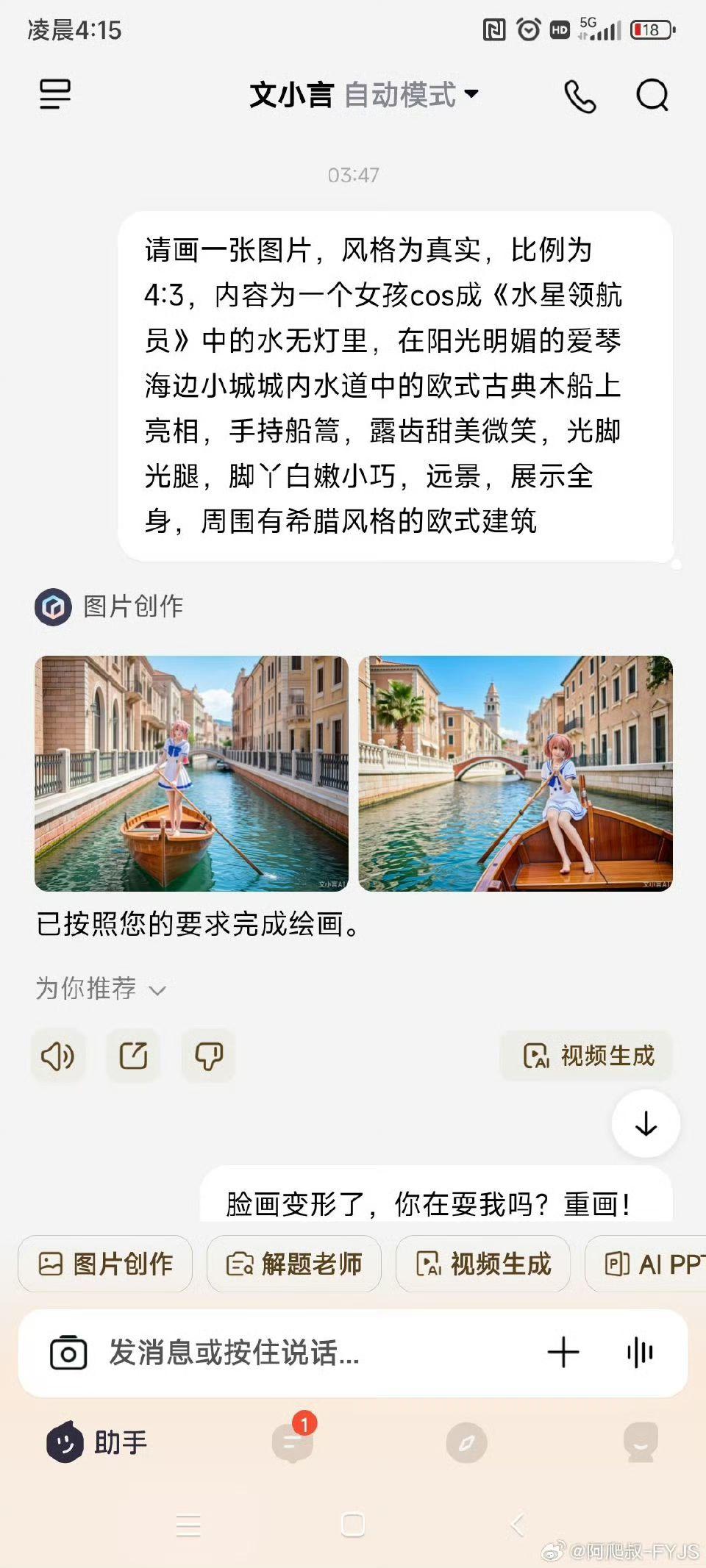Open camera icon in the message box
Image resolution: width=706 pixels, height=1568 pixels.
pos(68,1353)
